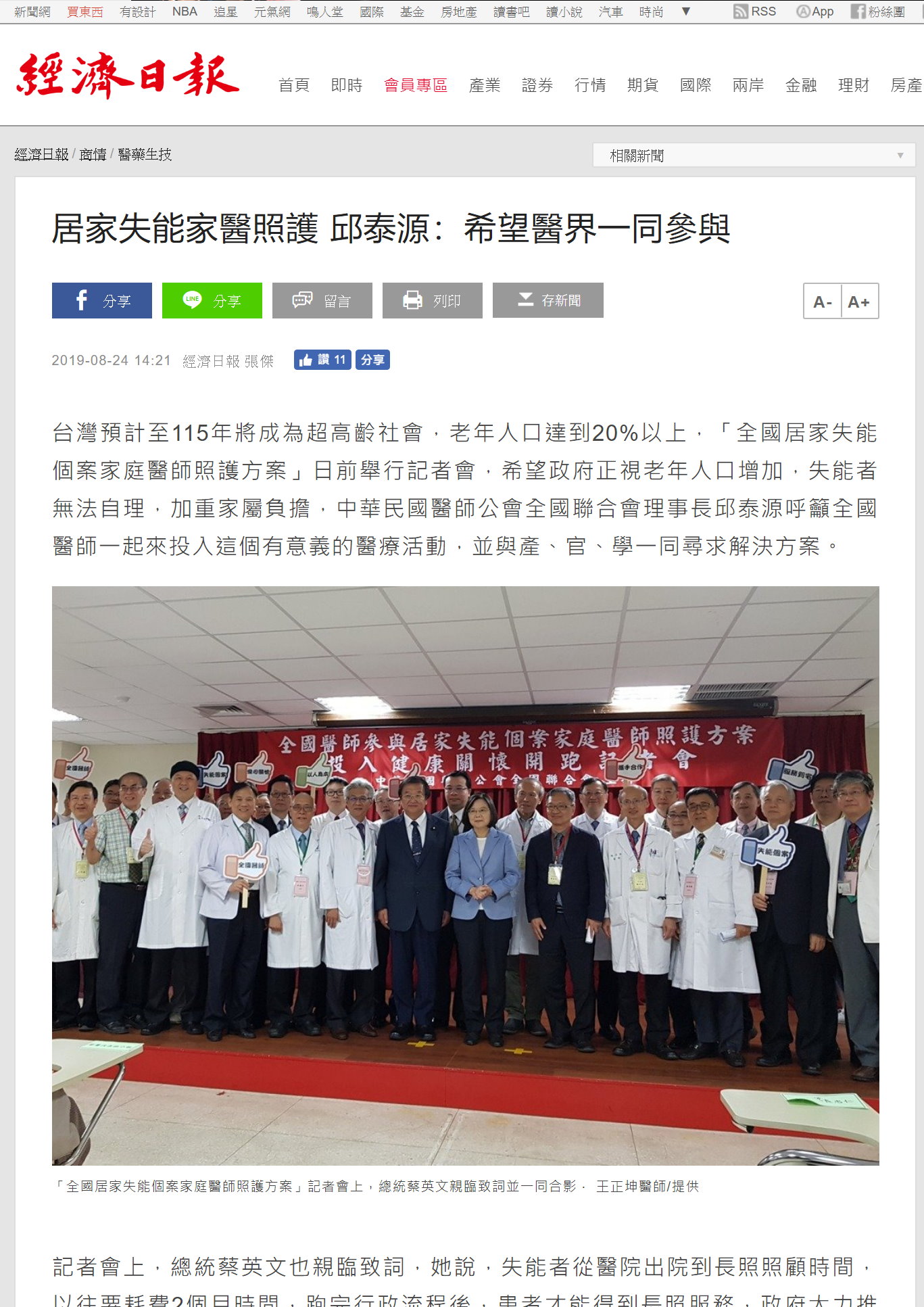Open the 醫藥生技 breadcrumb link
Image resolution: width=924 pixels, height=1307 pixels.
click(145, 154)
